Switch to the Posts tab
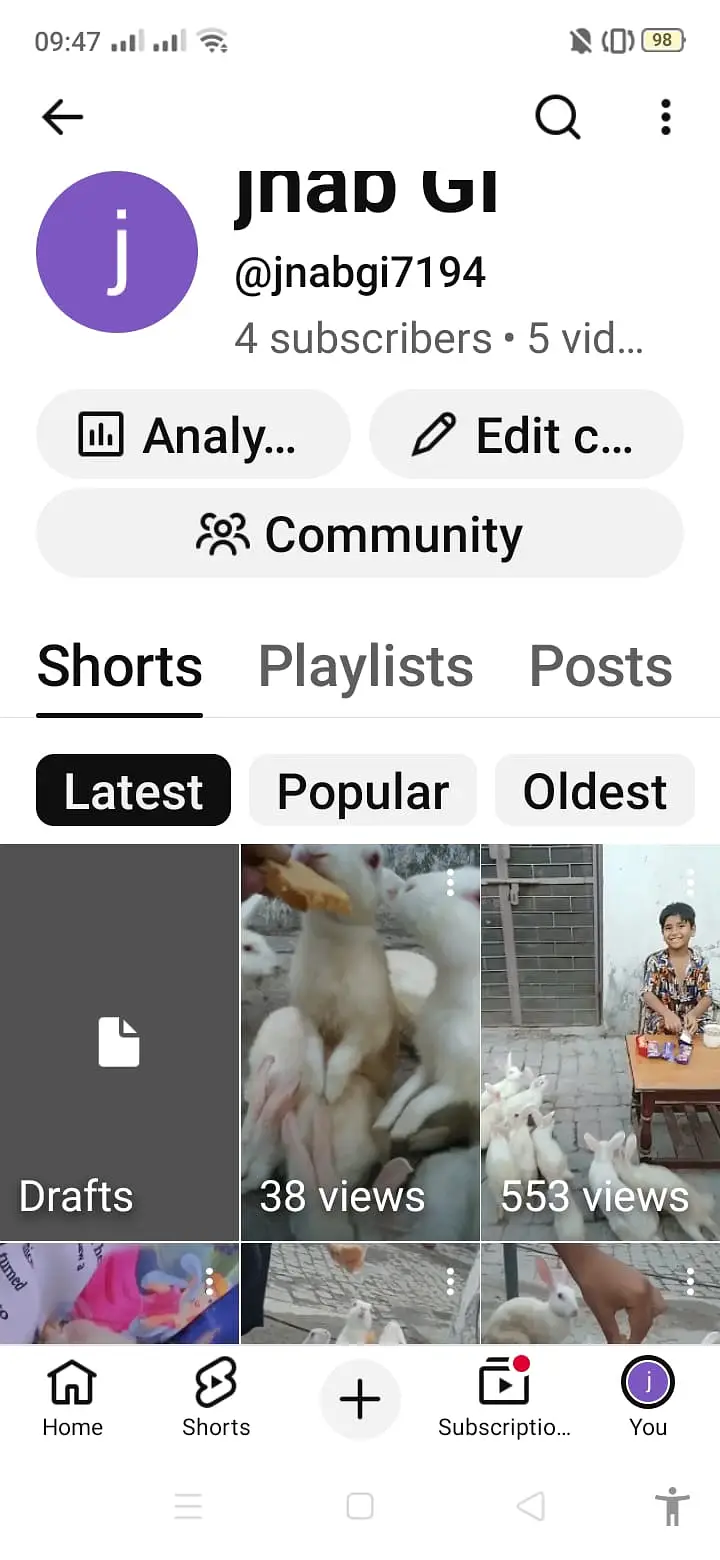Screen dimensions: 720x1560 (x=601, y=666)
